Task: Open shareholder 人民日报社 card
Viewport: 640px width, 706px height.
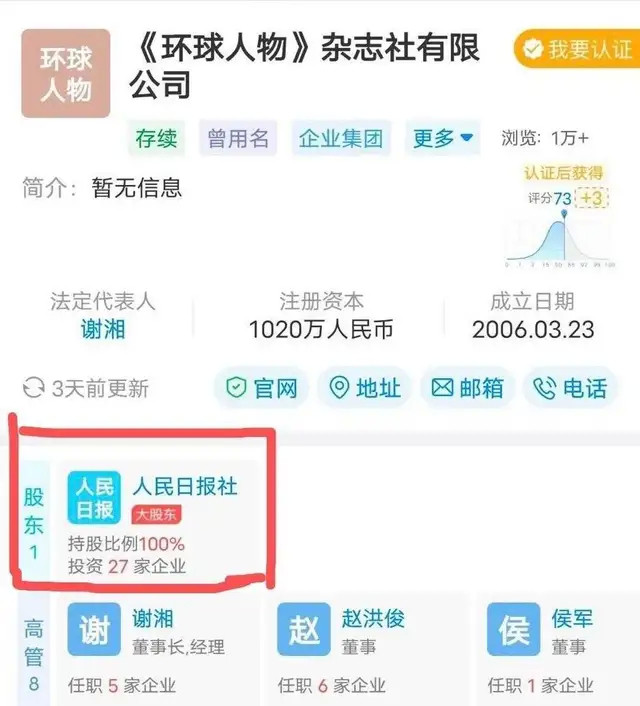Action: point(155,521)
